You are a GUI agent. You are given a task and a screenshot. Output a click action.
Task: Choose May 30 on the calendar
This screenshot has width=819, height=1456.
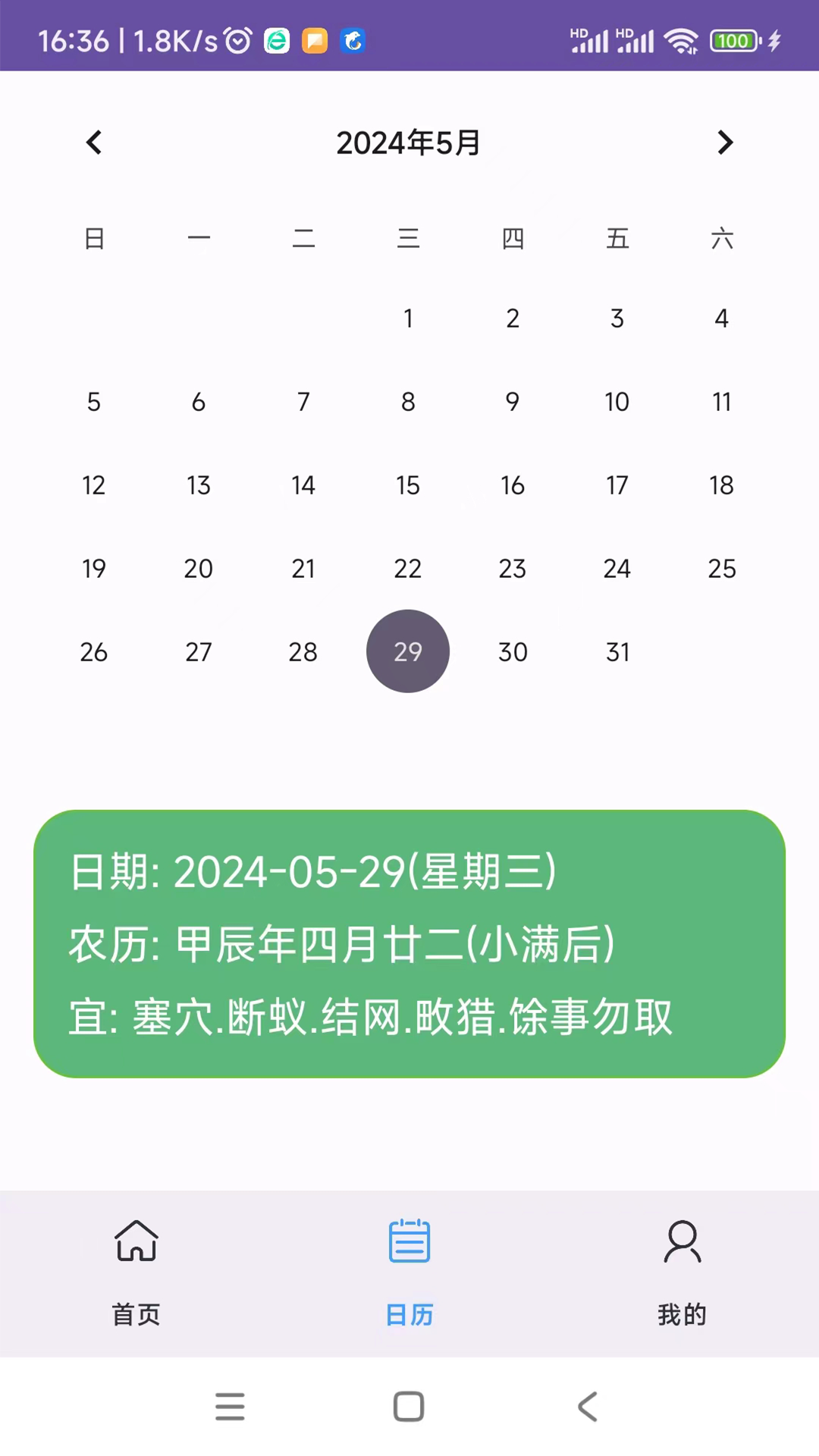[x=513, y=651]
